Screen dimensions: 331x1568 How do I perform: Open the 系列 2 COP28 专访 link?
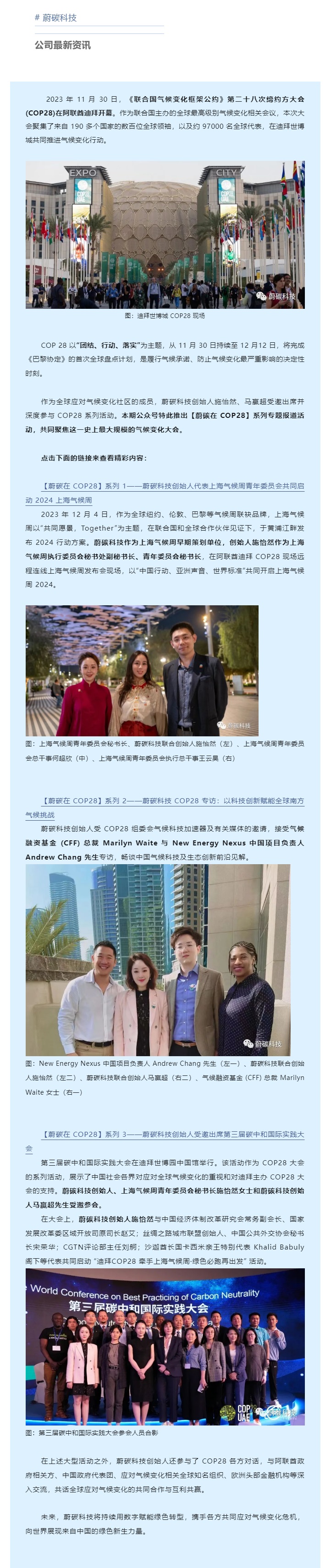tap(173, 800)
